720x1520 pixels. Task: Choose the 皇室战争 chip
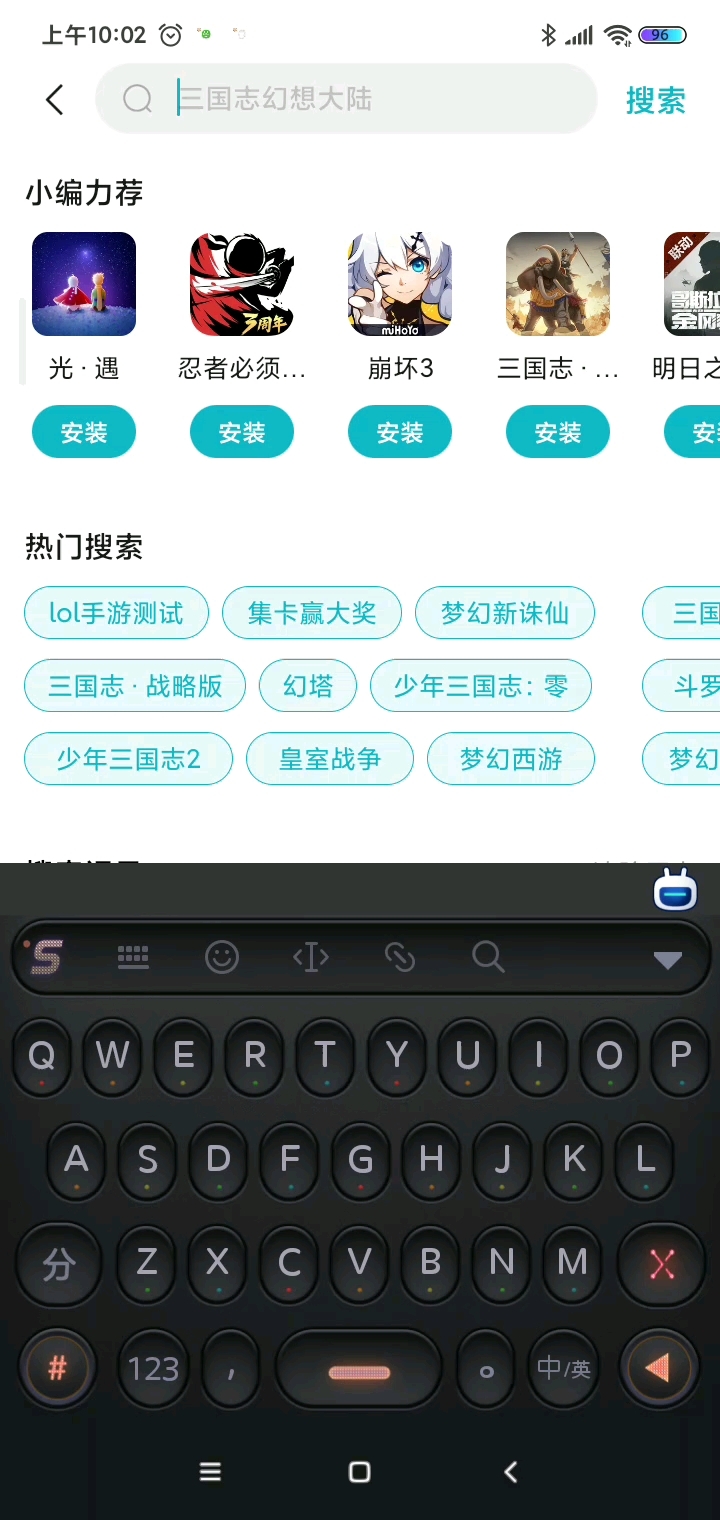(x=330, y=759)
